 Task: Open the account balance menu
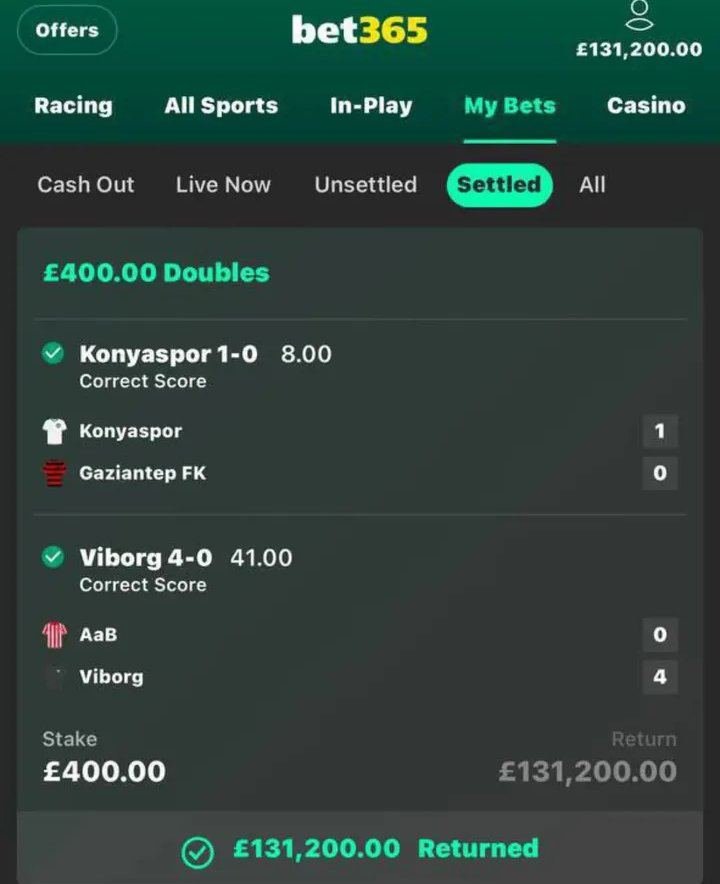click(638, 32)
